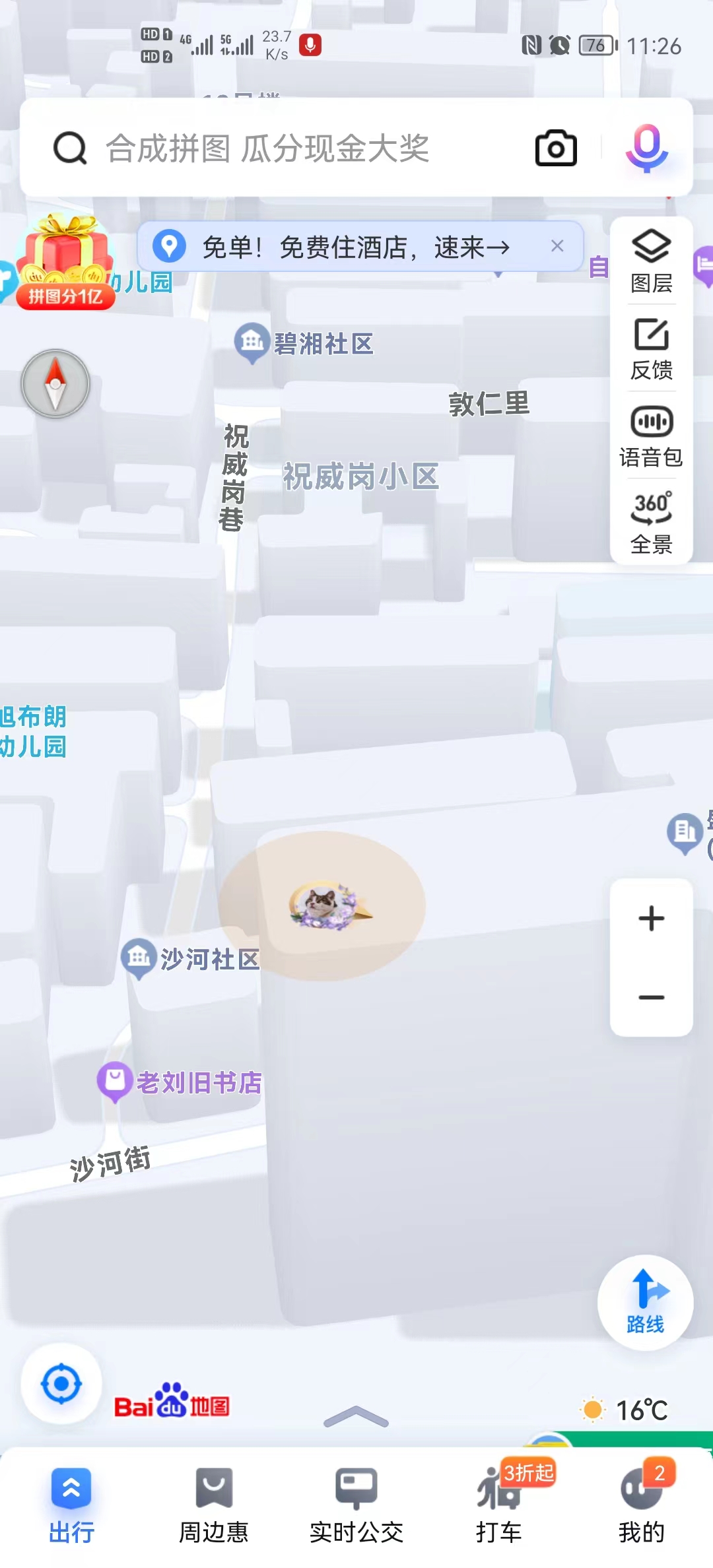
Task: Expand the bottom panel with the up chevron
Action: [x=356, y=1417]
